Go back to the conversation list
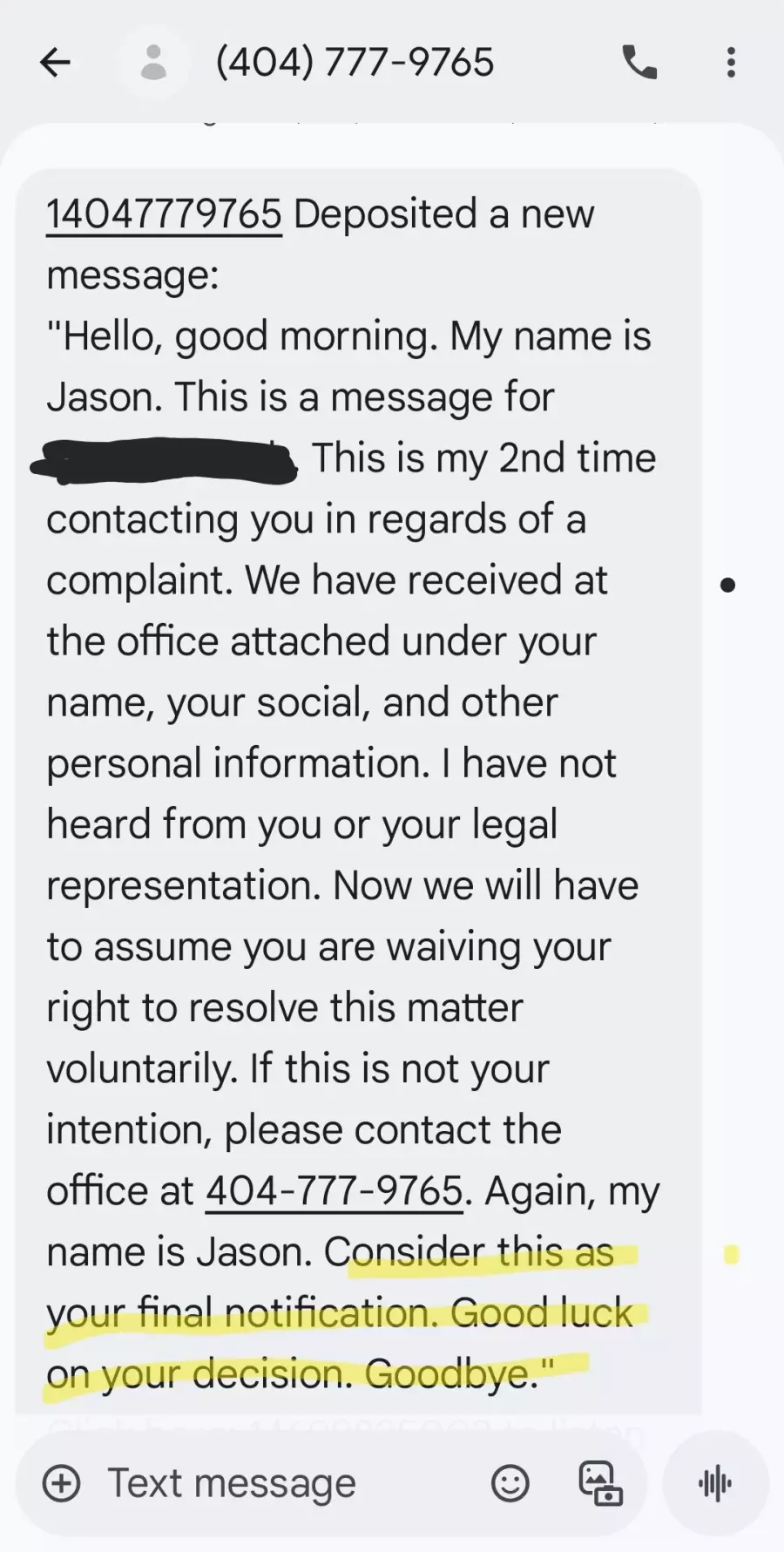 click(56, 63)
